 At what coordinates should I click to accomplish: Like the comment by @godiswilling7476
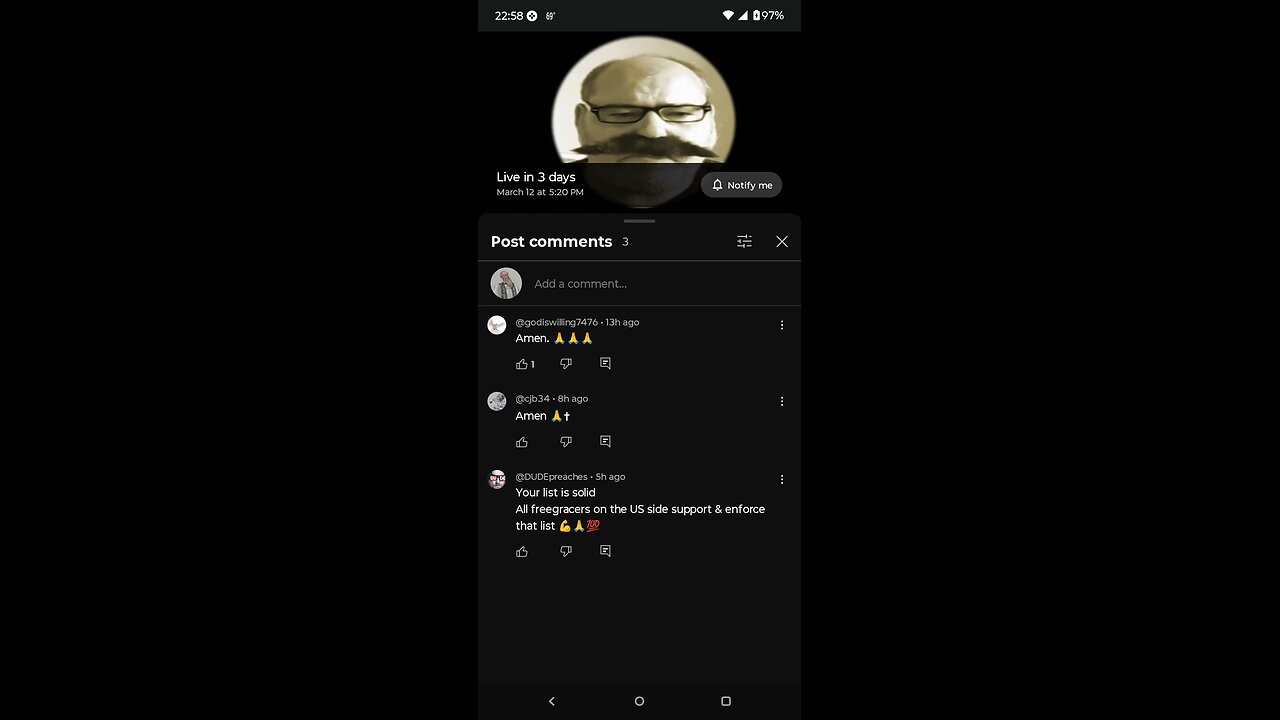pos(522,364)
